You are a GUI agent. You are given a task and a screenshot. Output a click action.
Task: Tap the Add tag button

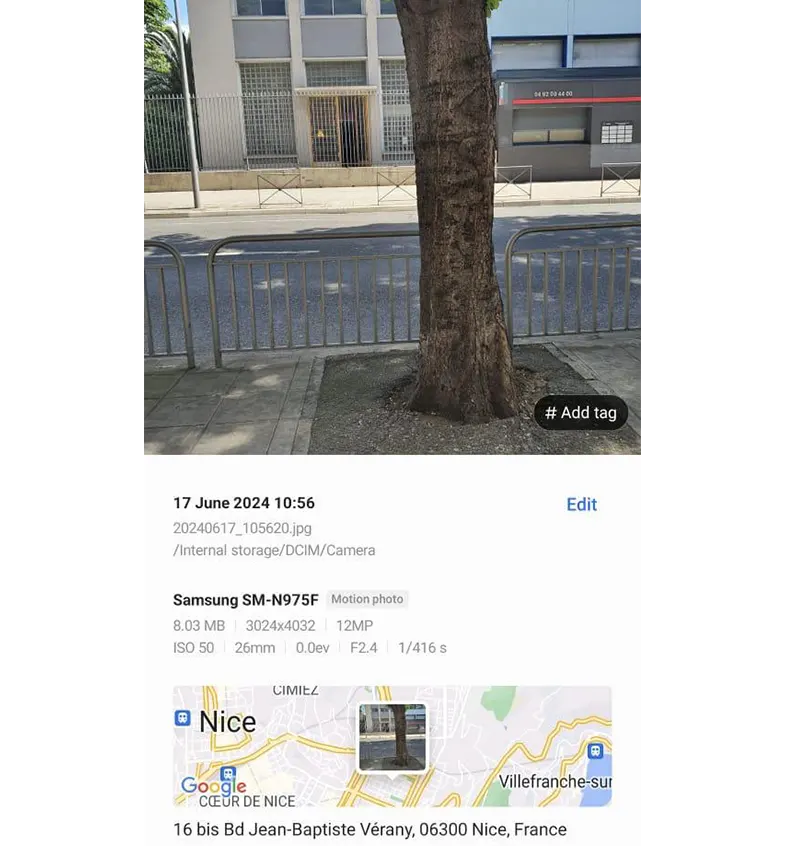tap(580, 413)
